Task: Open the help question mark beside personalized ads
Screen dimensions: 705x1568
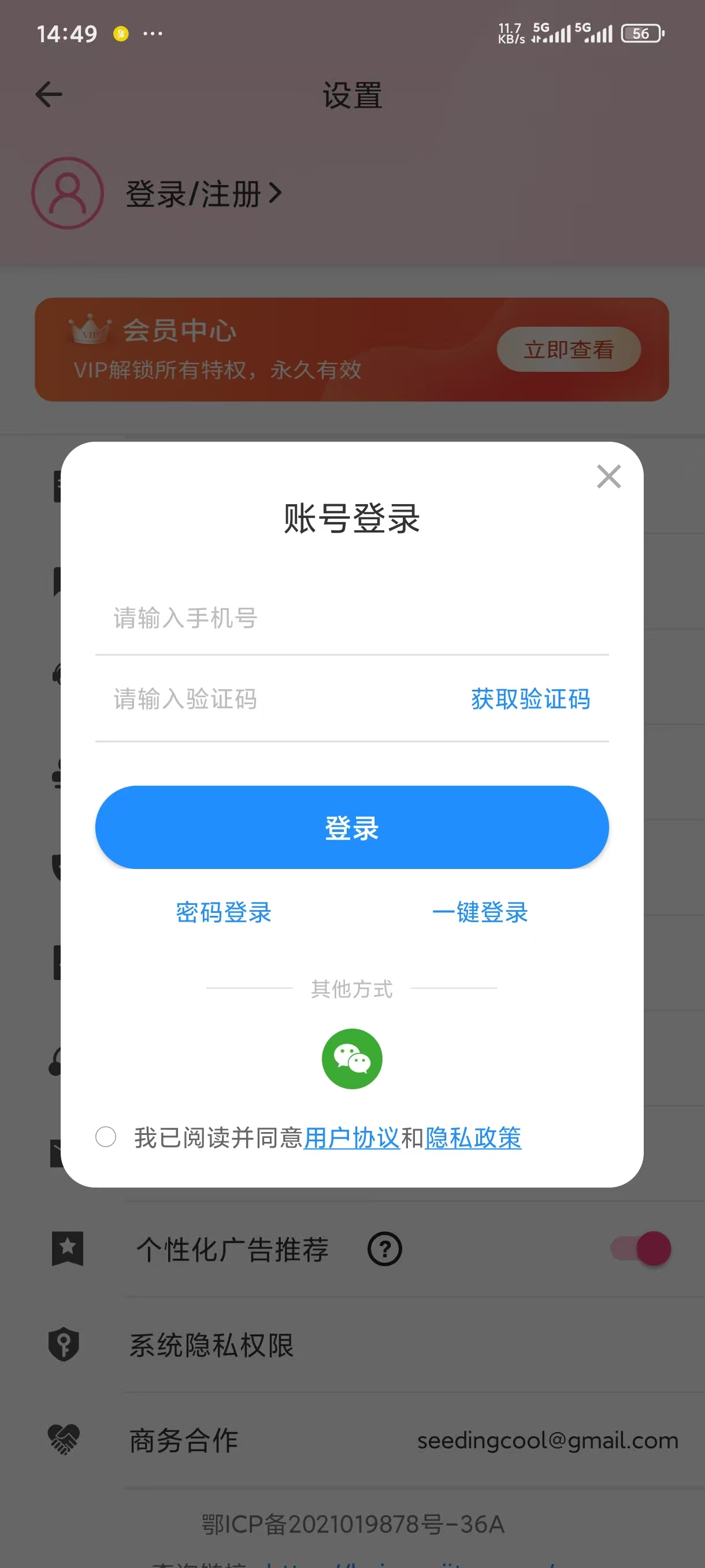Action: [x=385, y=1248]
